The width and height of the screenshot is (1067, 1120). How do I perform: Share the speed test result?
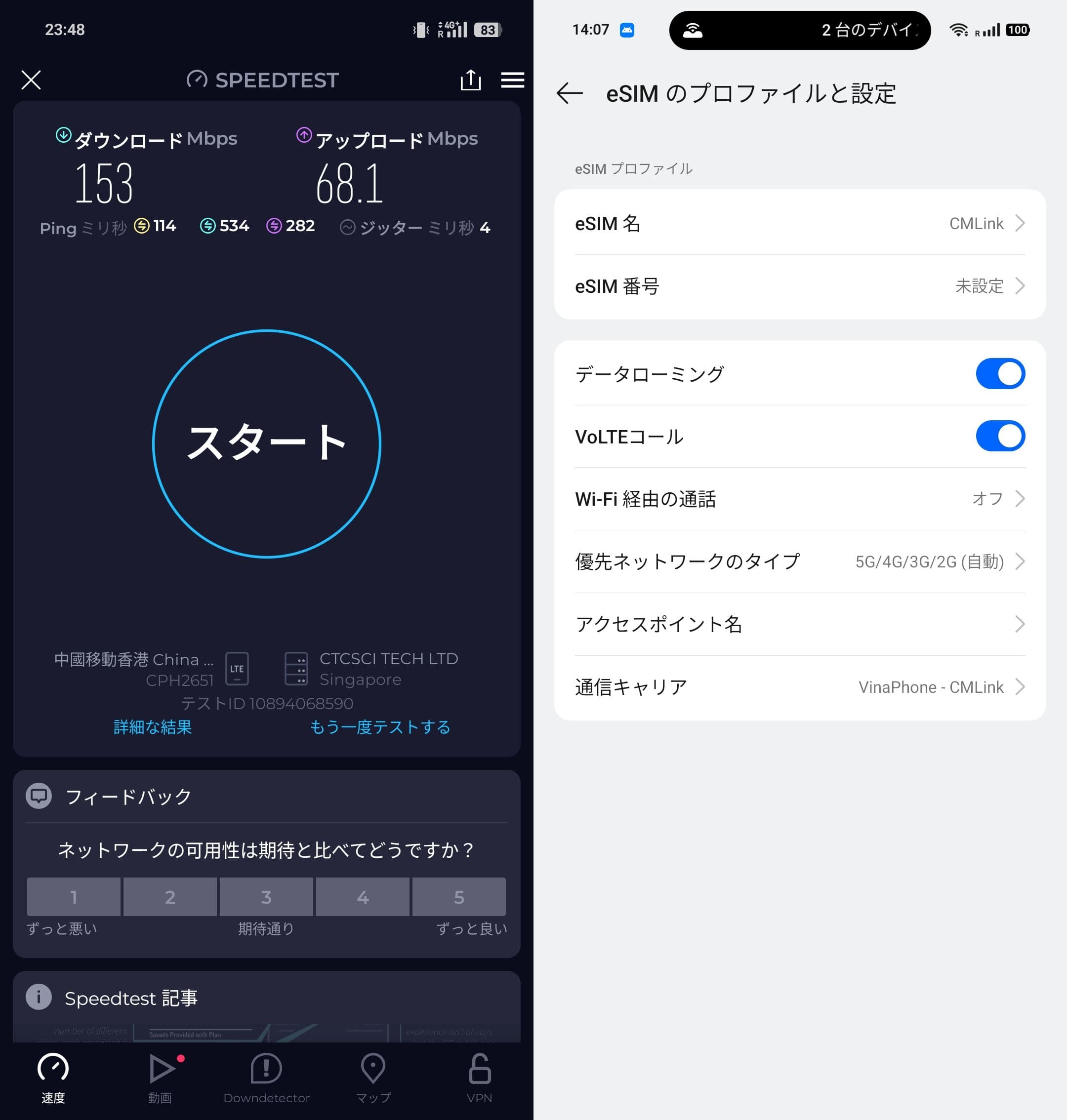pos(470,80)
